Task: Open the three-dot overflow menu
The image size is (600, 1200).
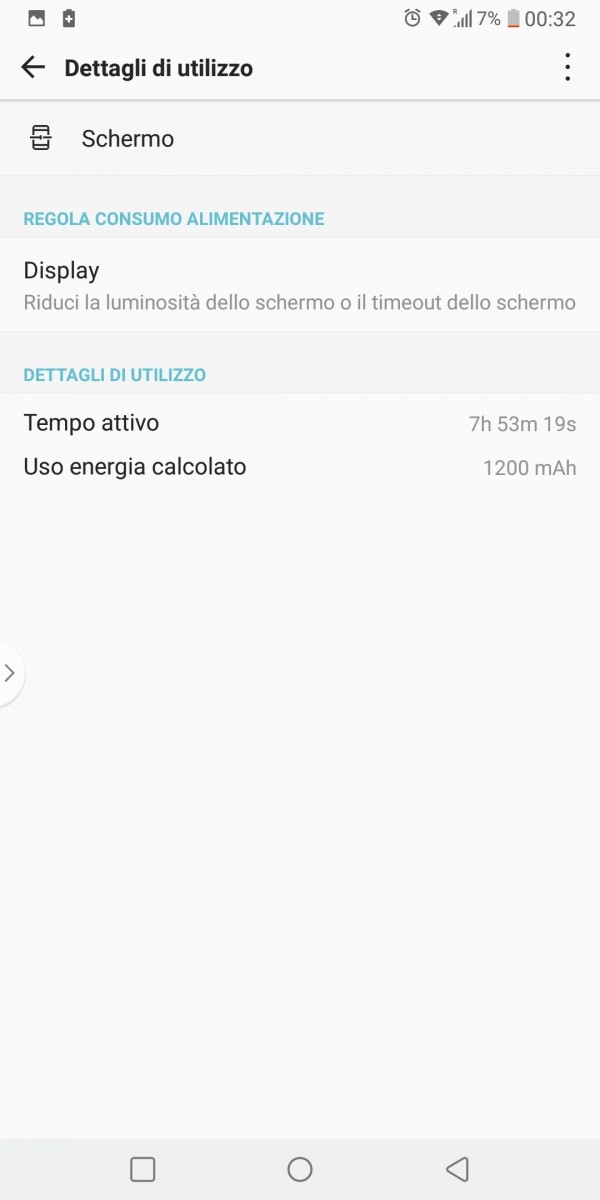Action: (x=567, y=68)
